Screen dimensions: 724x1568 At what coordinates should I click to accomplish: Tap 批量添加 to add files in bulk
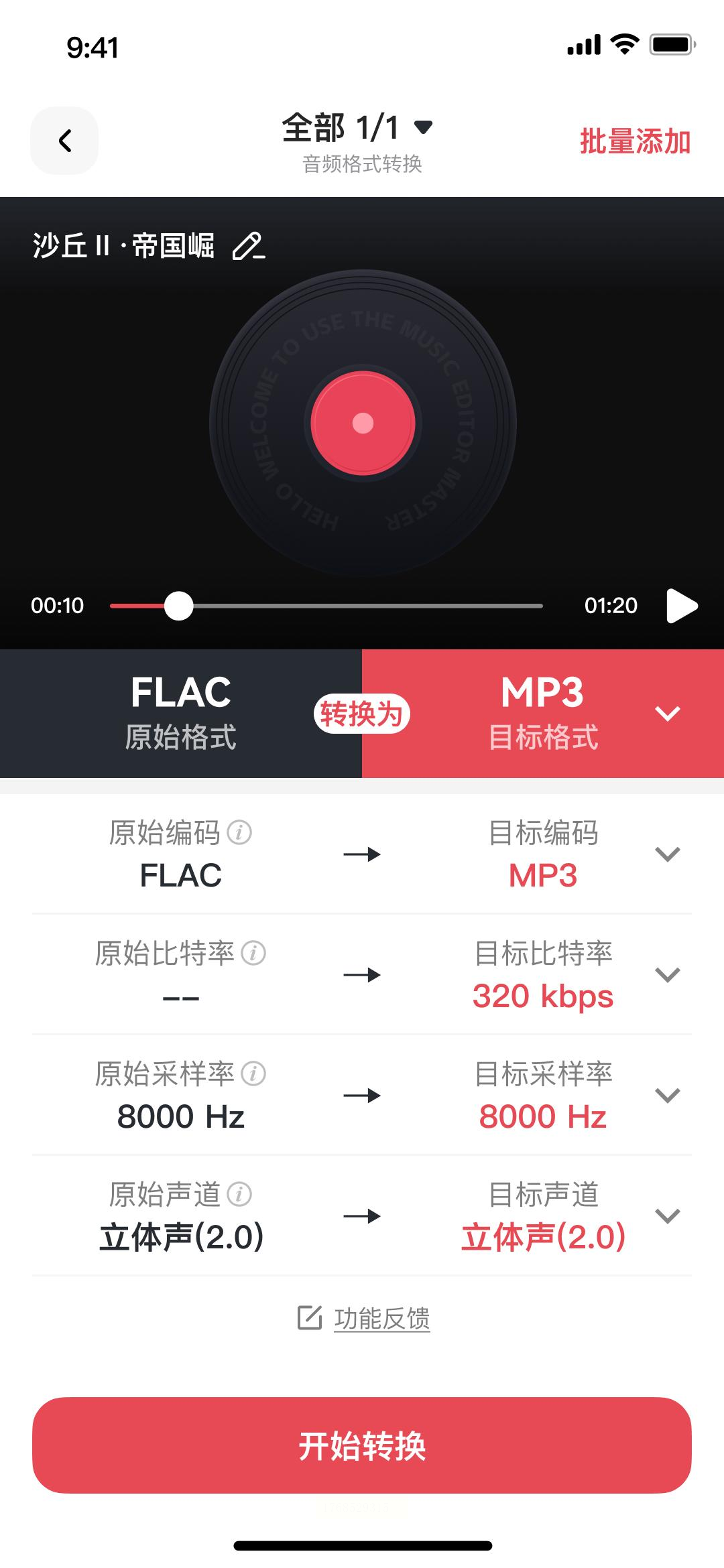click(634, 142)
